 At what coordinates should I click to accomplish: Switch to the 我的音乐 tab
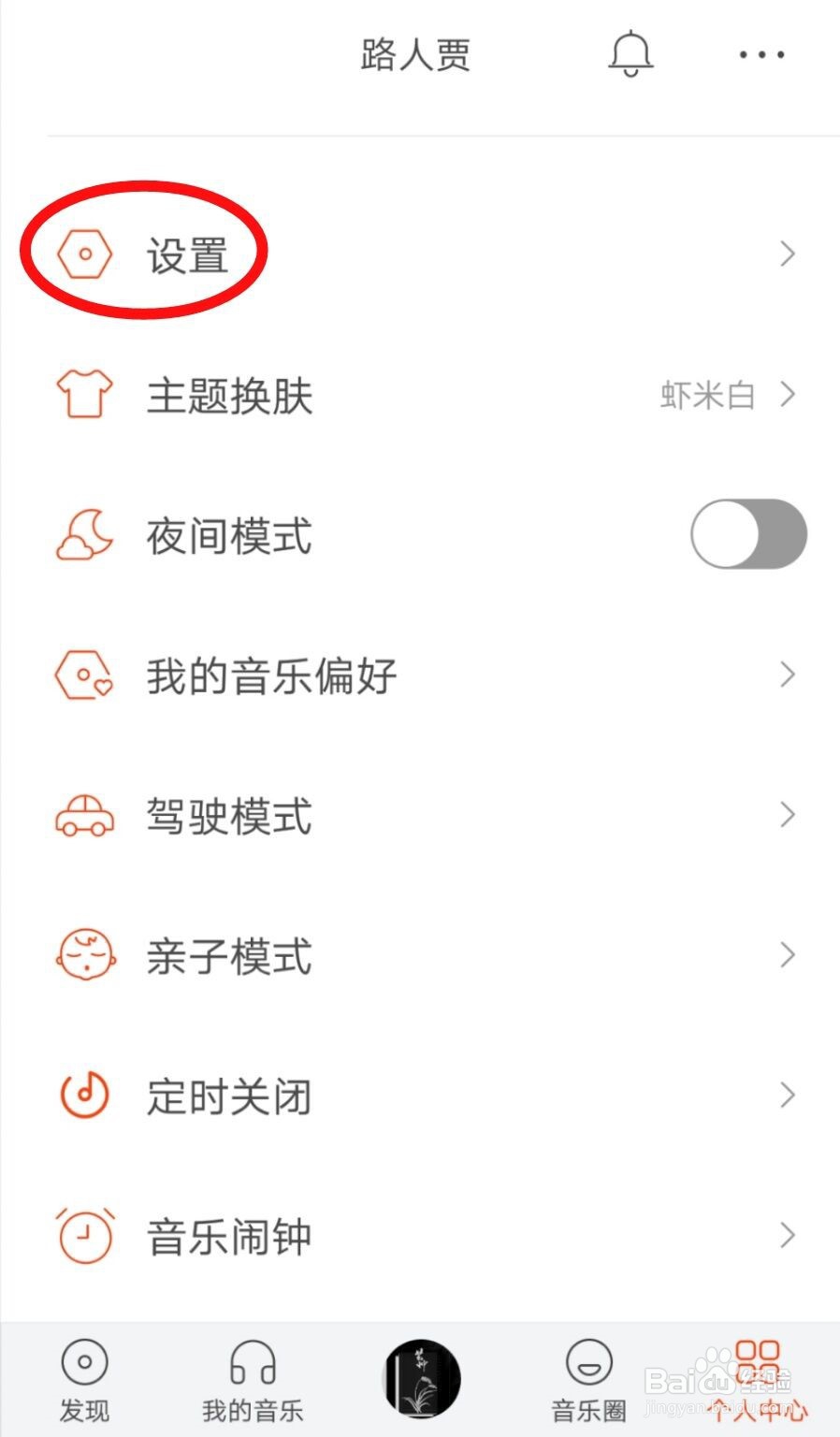click(x=253, y=1380)
